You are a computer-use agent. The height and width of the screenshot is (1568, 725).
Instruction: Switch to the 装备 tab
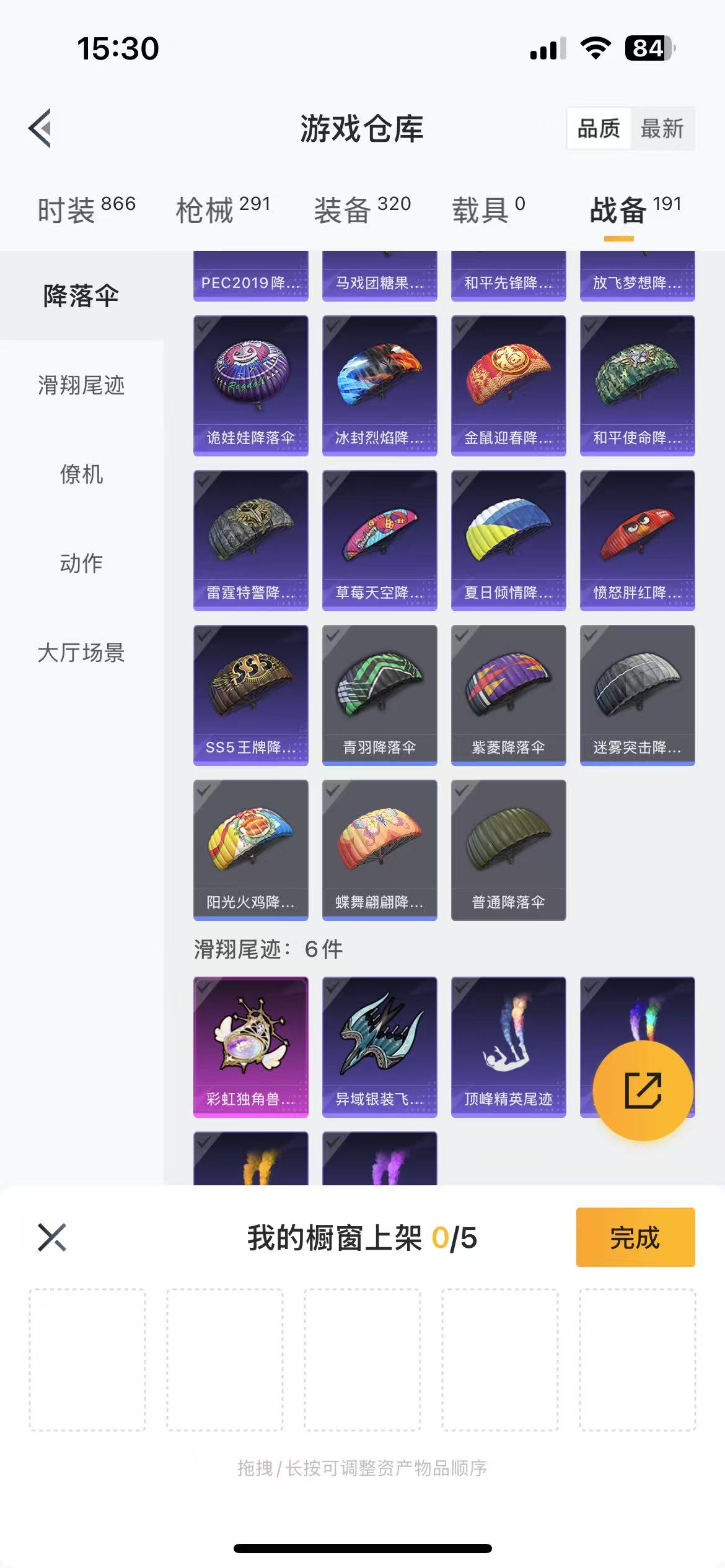click(362, 209)
